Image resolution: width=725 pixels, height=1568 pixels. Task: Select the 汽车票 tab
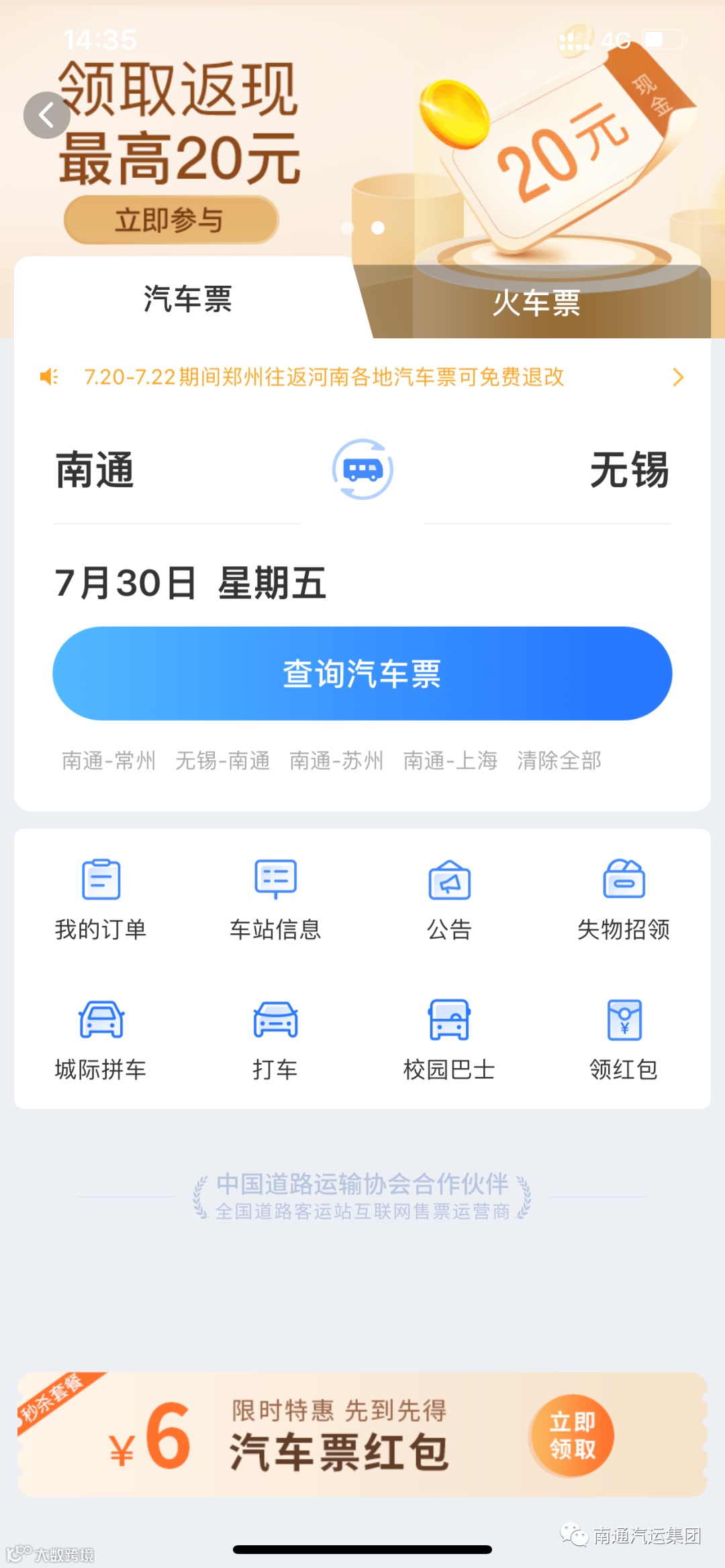tap(187, 299)
